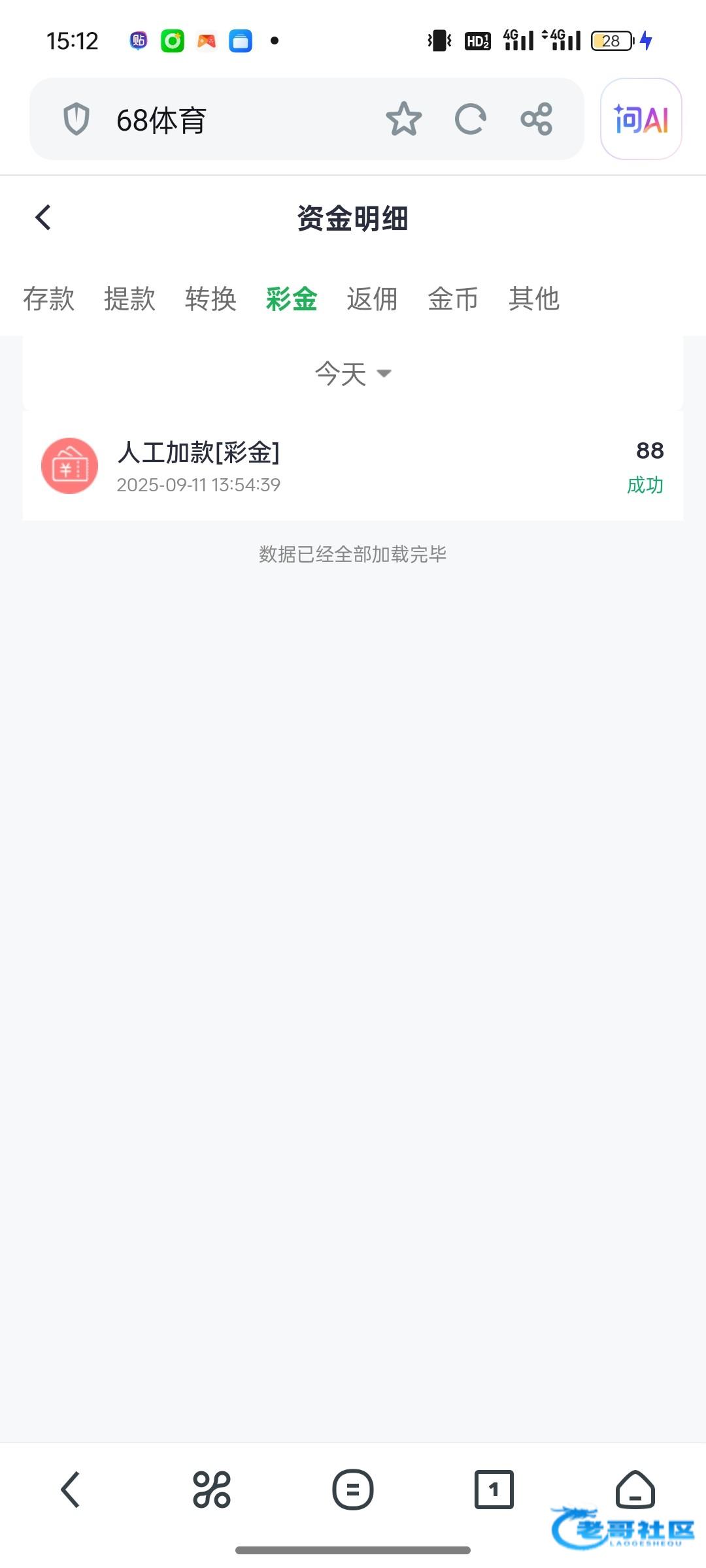
Task: Open the 问AI assistant
Action: tap(641, 120)
